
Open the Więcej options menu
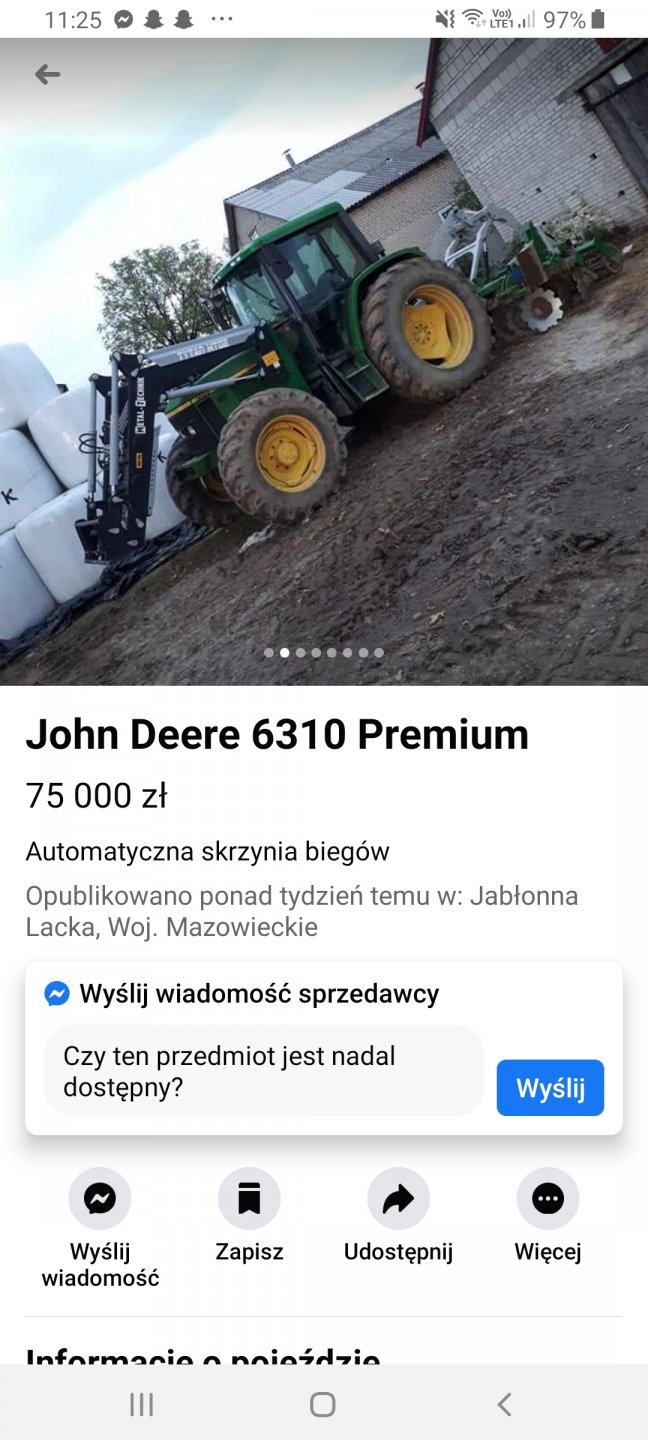pos(548,1199)
